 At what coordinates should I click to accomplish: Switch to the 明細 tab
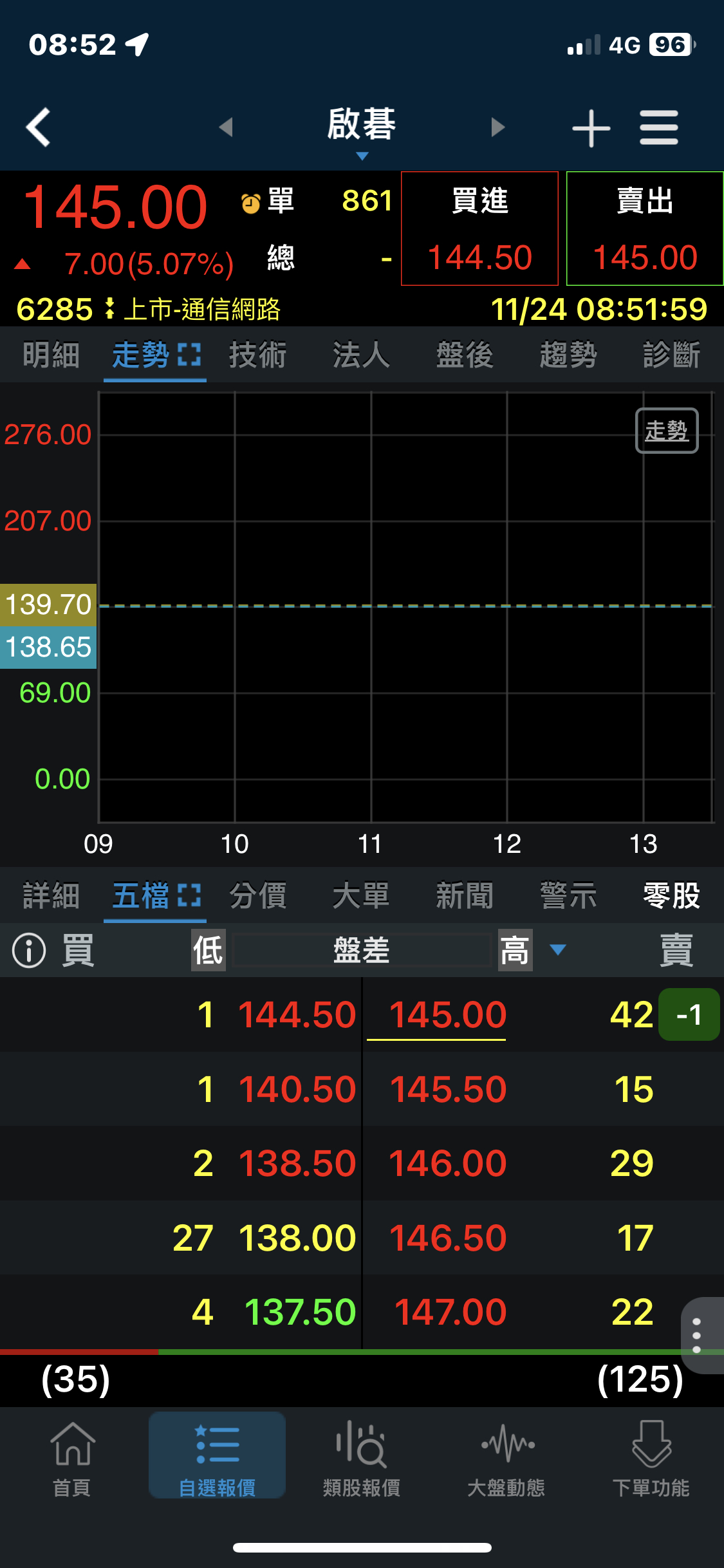[x=51, y=355]
